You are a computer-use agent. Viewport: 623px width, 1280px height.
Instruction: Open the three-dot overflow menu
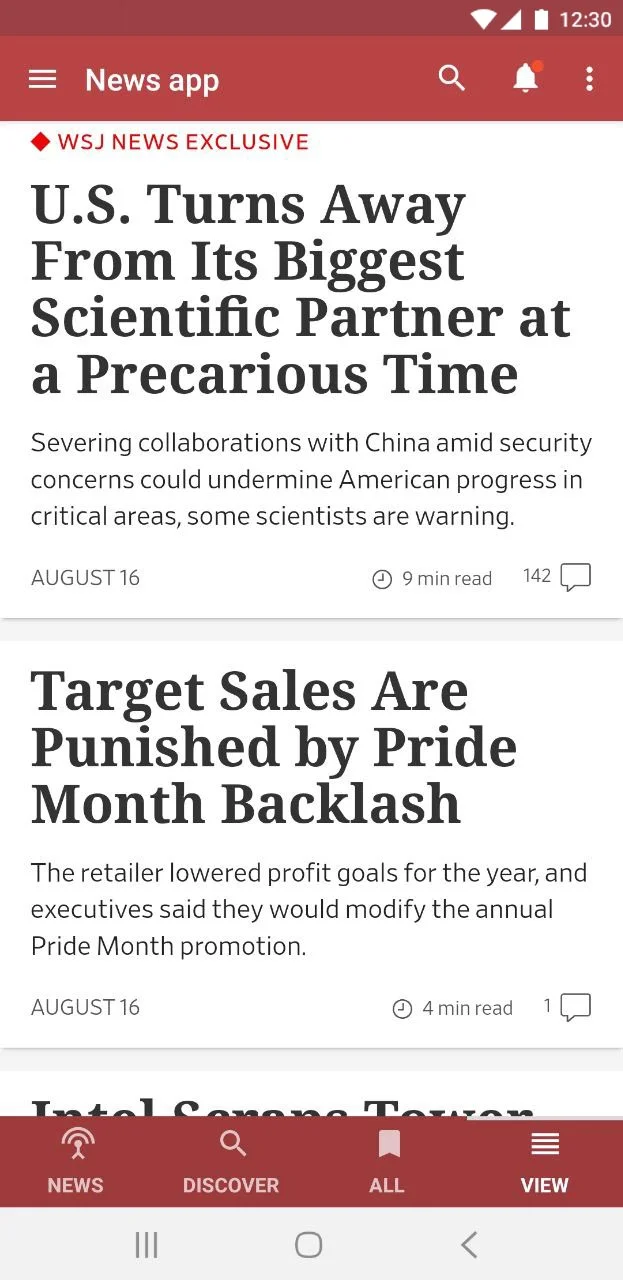pyautogui.click(x=589, y=79)
